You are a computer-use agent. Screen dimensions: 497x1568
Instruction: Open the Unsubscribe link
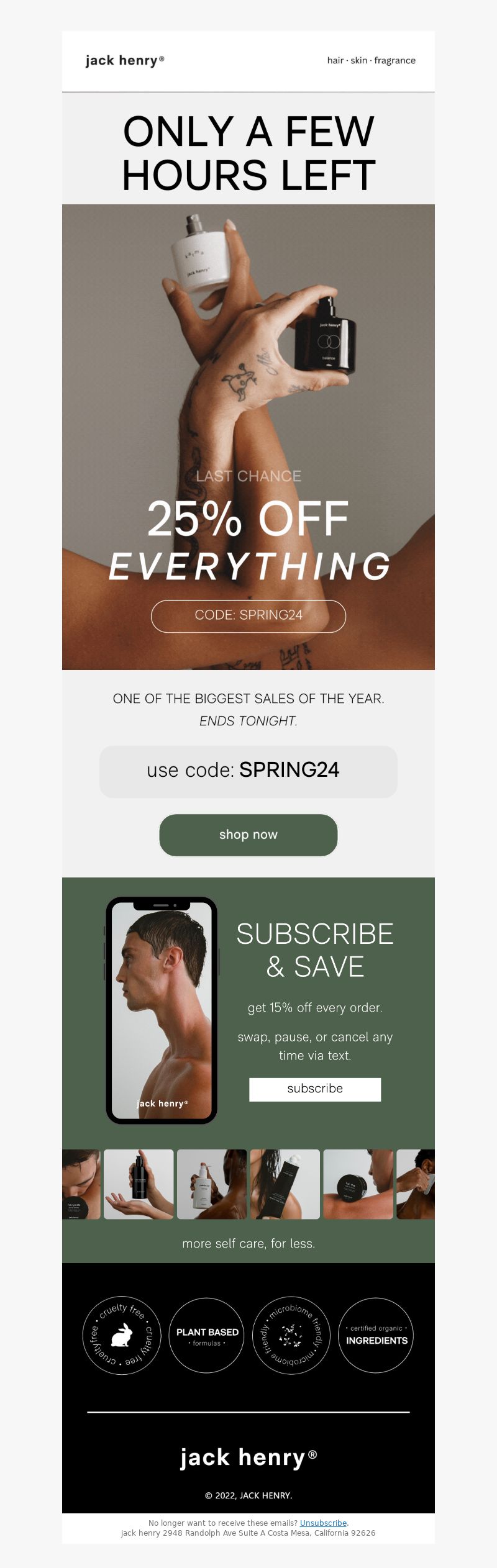click(323, 1523)
